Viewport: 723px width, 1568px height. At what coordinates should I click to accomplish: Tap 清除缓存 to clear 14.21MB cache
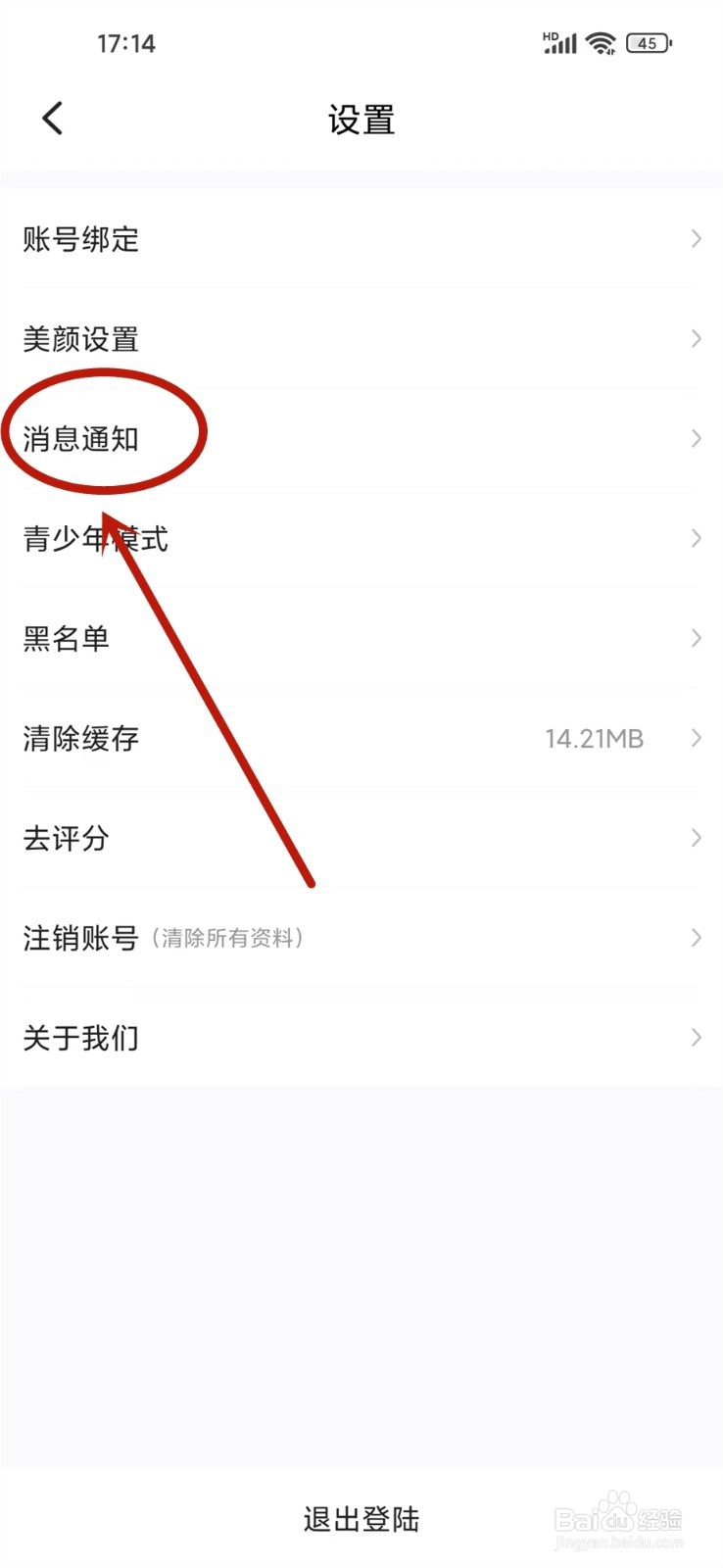click(x=81, y=739)
